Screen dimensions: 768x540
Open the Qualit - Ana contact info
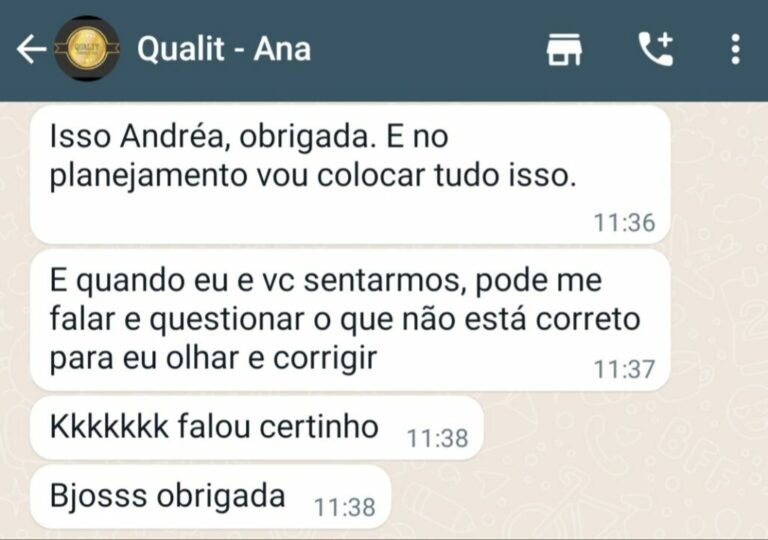[x=224, y=49]
